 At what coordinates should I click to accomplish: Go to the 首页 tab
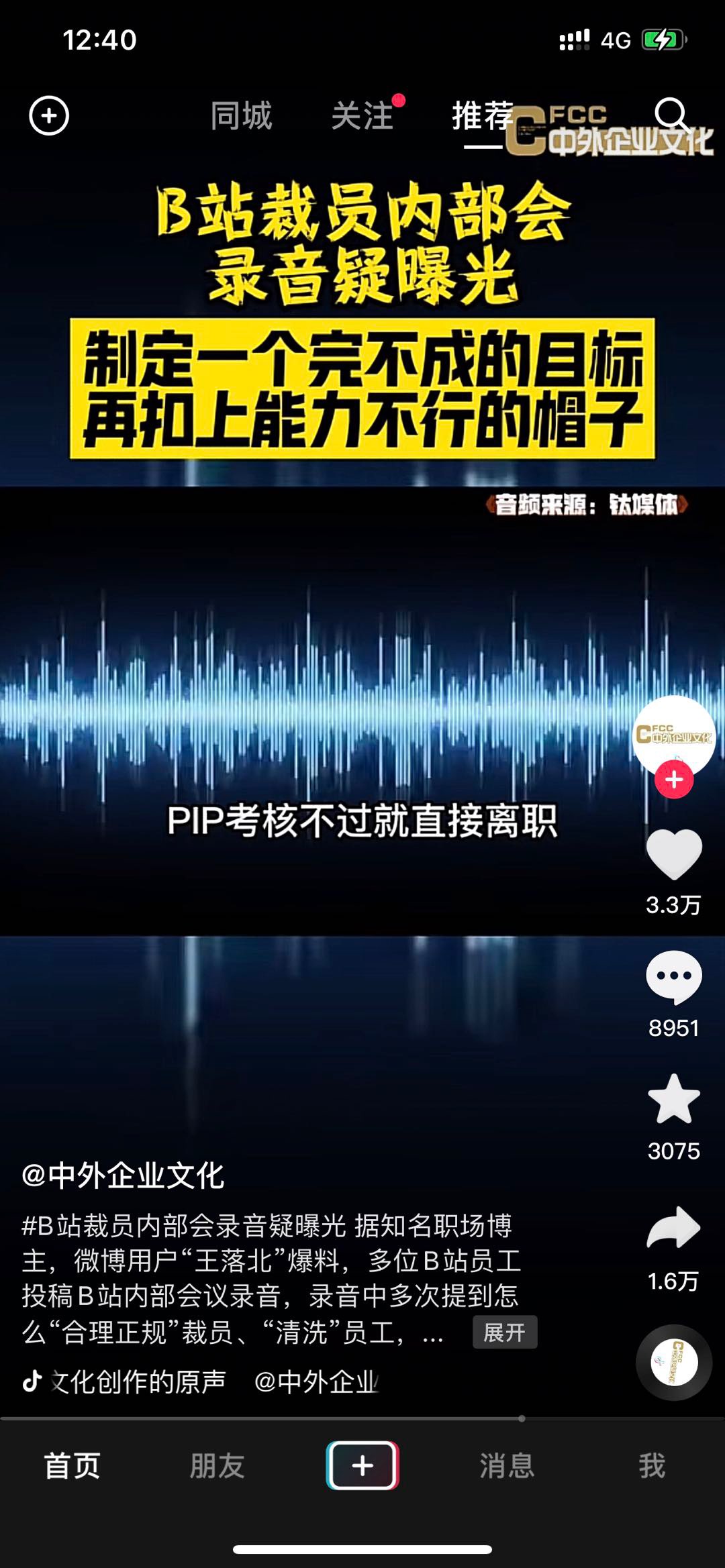click(x=72, y=1465)
